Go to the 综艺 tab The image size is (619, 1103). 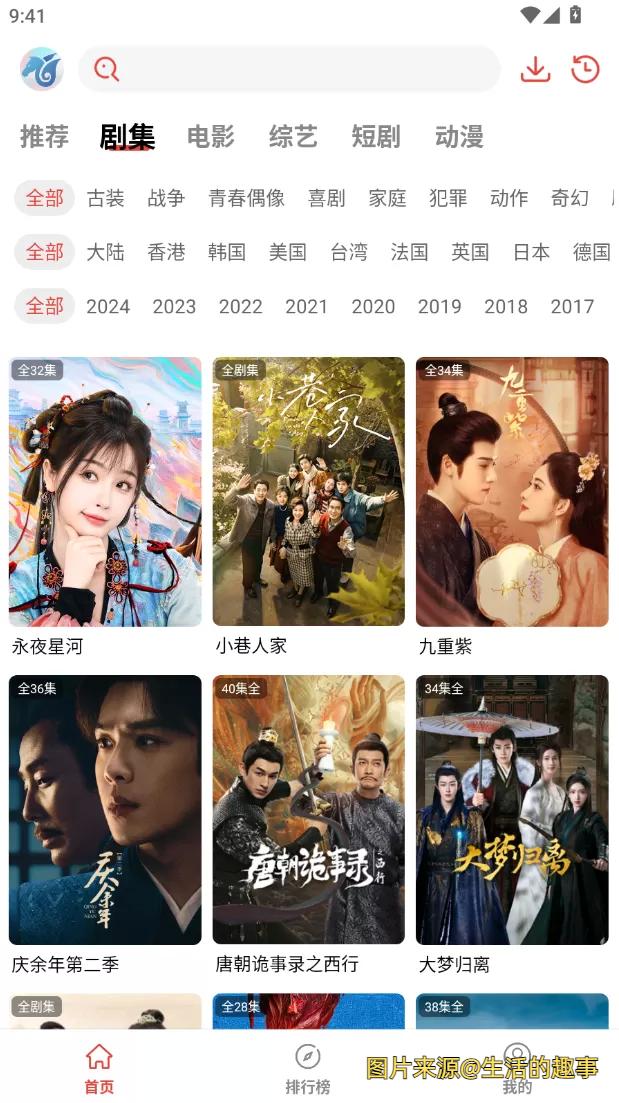293,136
